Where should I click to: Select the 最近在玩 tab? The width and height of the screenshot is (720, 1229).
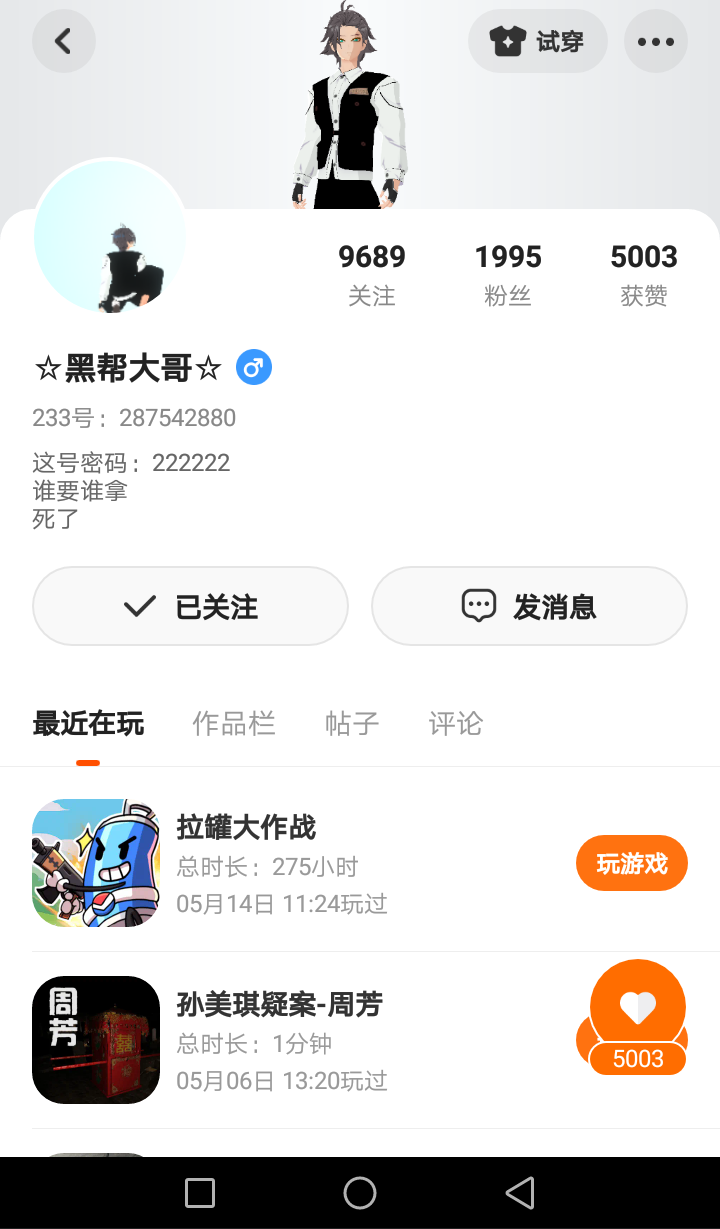(88, 723)
